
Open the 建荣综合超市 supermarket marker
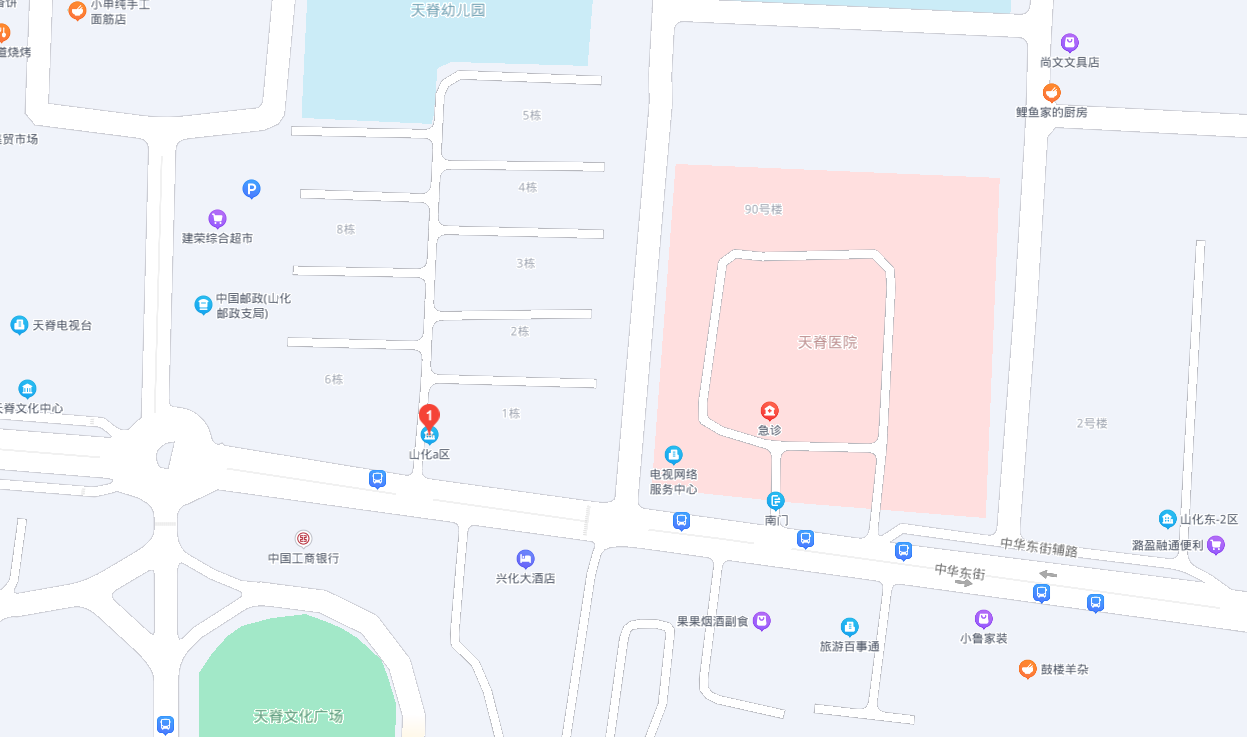click(x=217, y=218)
